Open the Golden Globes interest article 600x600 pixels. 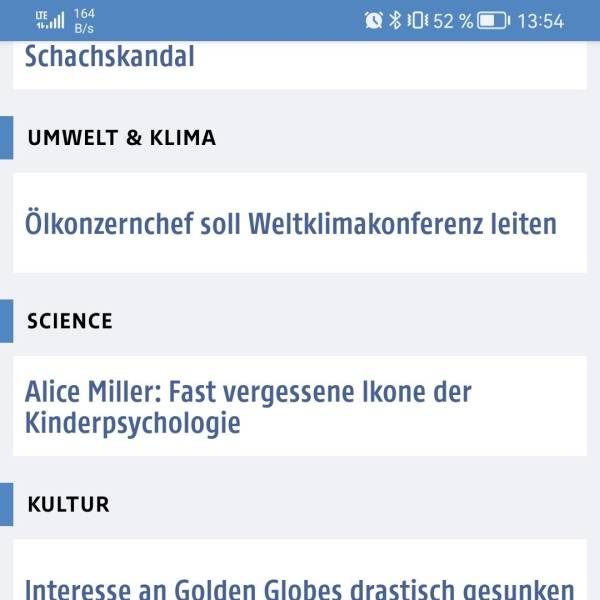tap(299, 586)
